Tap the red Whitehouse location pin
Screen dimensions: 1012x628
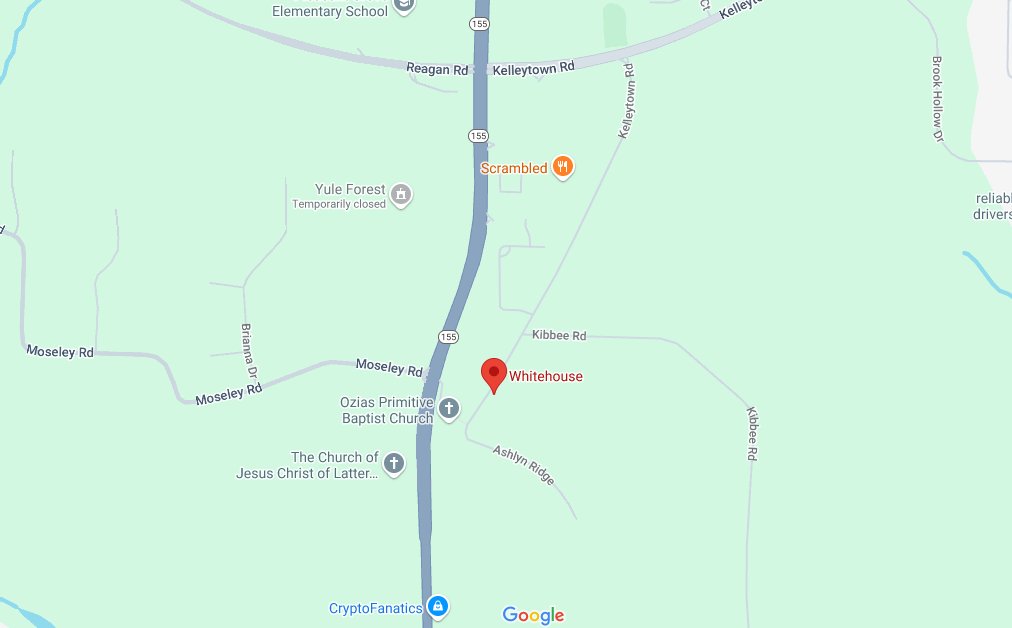pos(493,374)
